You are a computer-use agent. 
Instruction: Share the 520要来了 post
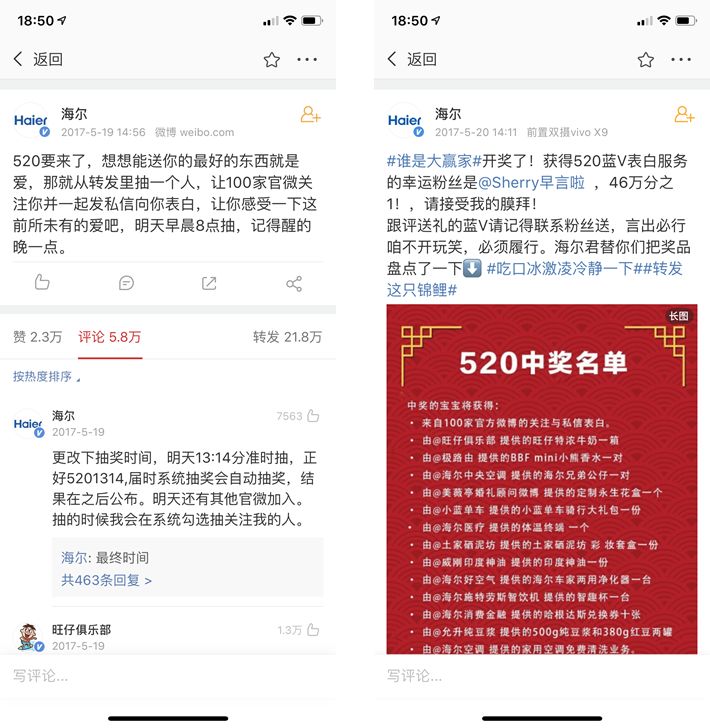[293, 284]
